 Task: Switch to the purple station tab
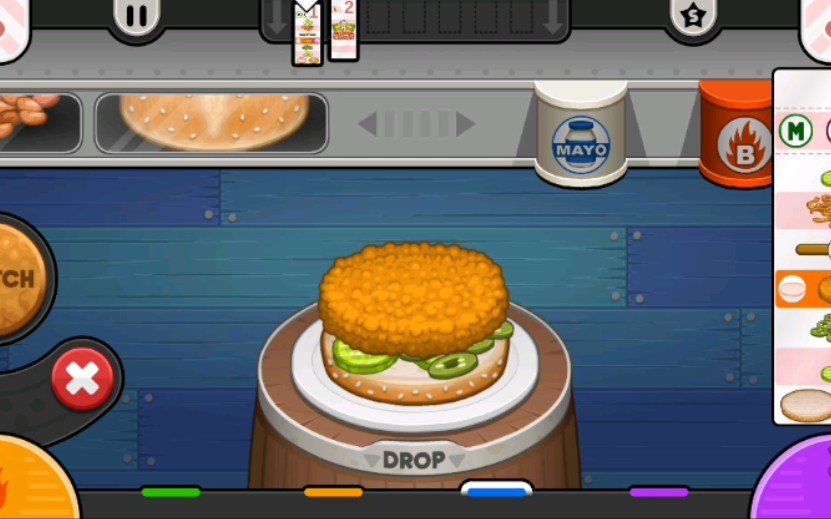pos(659,492)
